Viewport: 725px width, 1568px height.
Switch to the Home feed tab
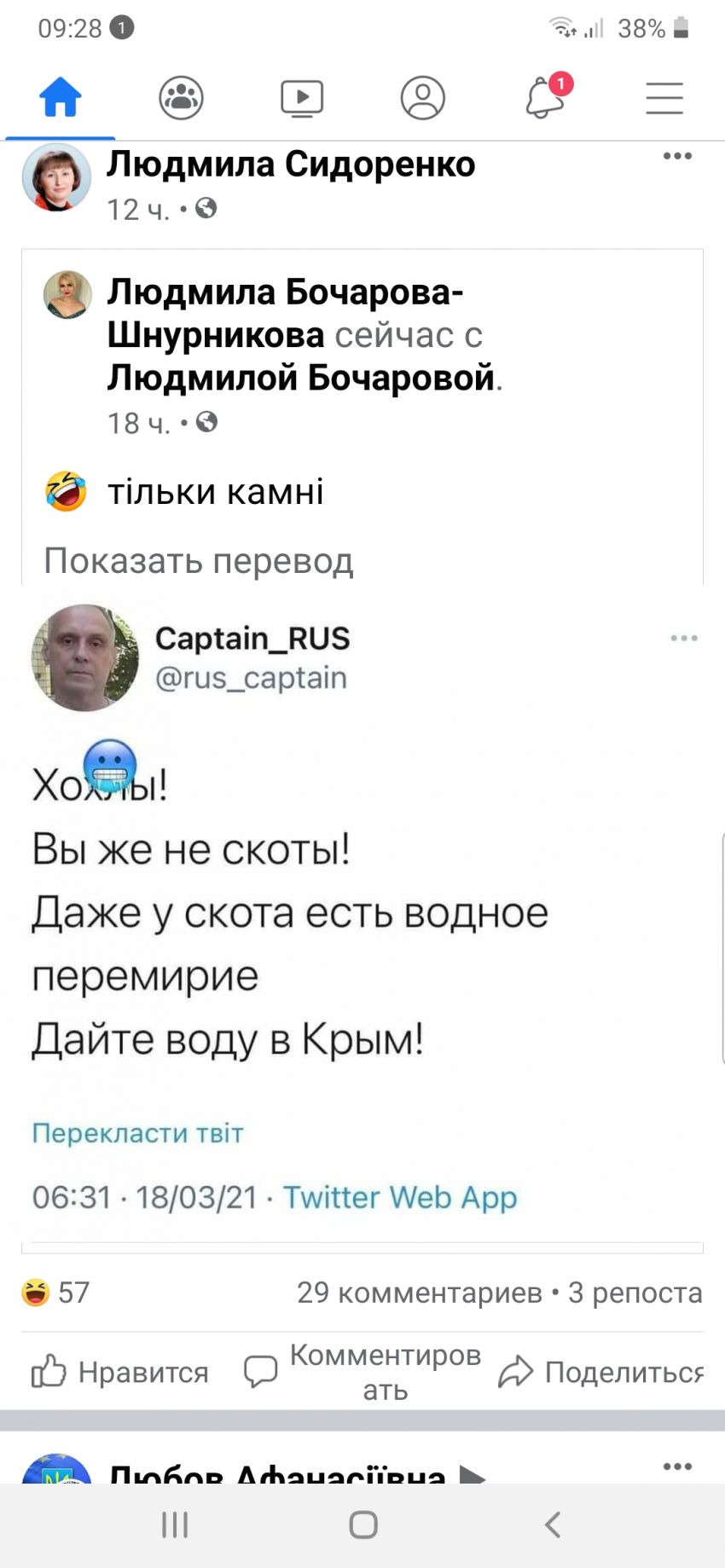pyautogui.click(x=61, y=97)
